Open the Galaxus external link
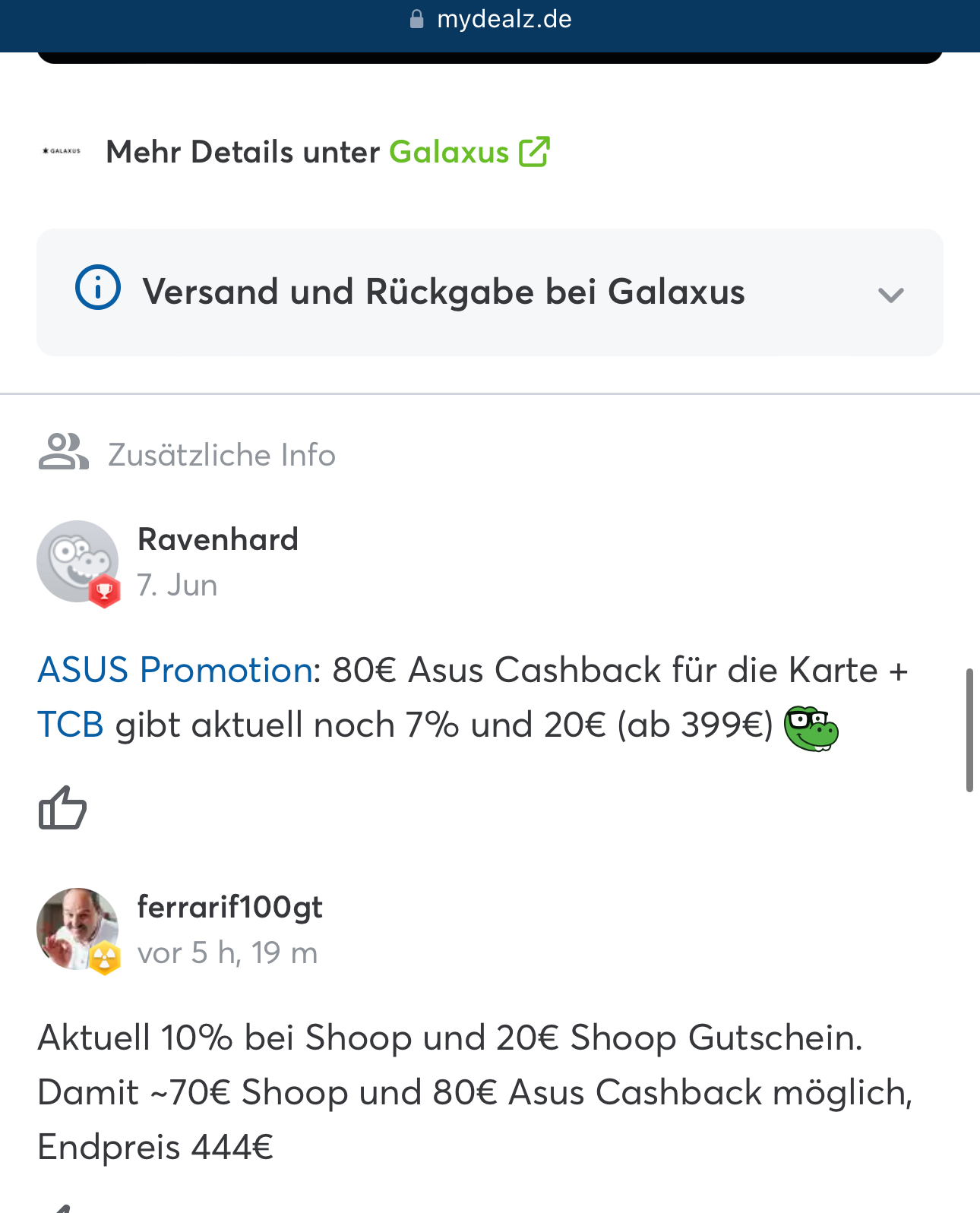The width and height of the screenshot is (980, 1213). pos(468,152)
